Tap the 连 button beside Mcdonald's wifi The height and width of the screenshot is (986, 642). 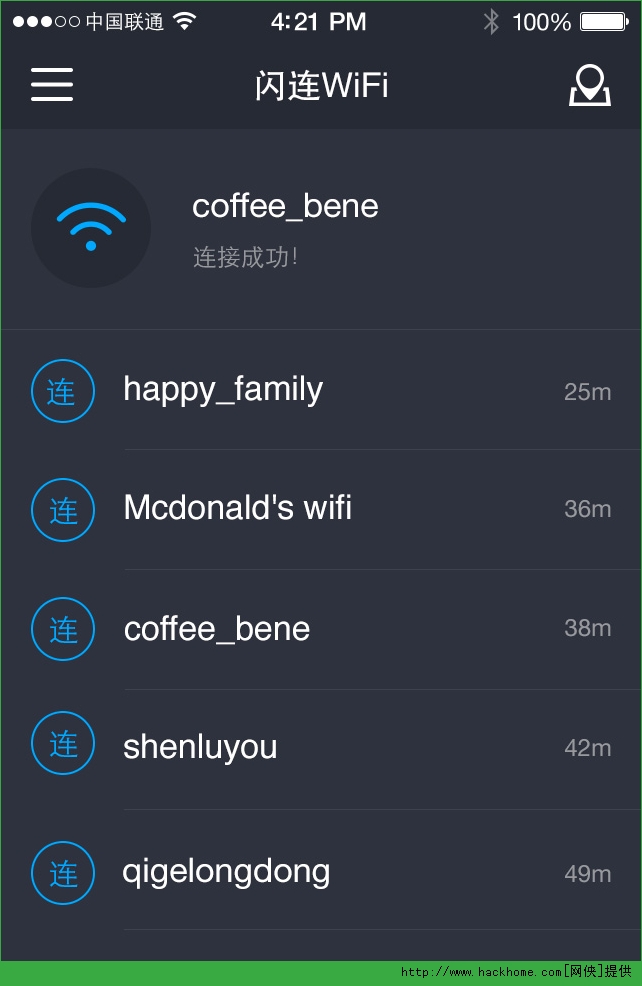click(x=63, y=510)
